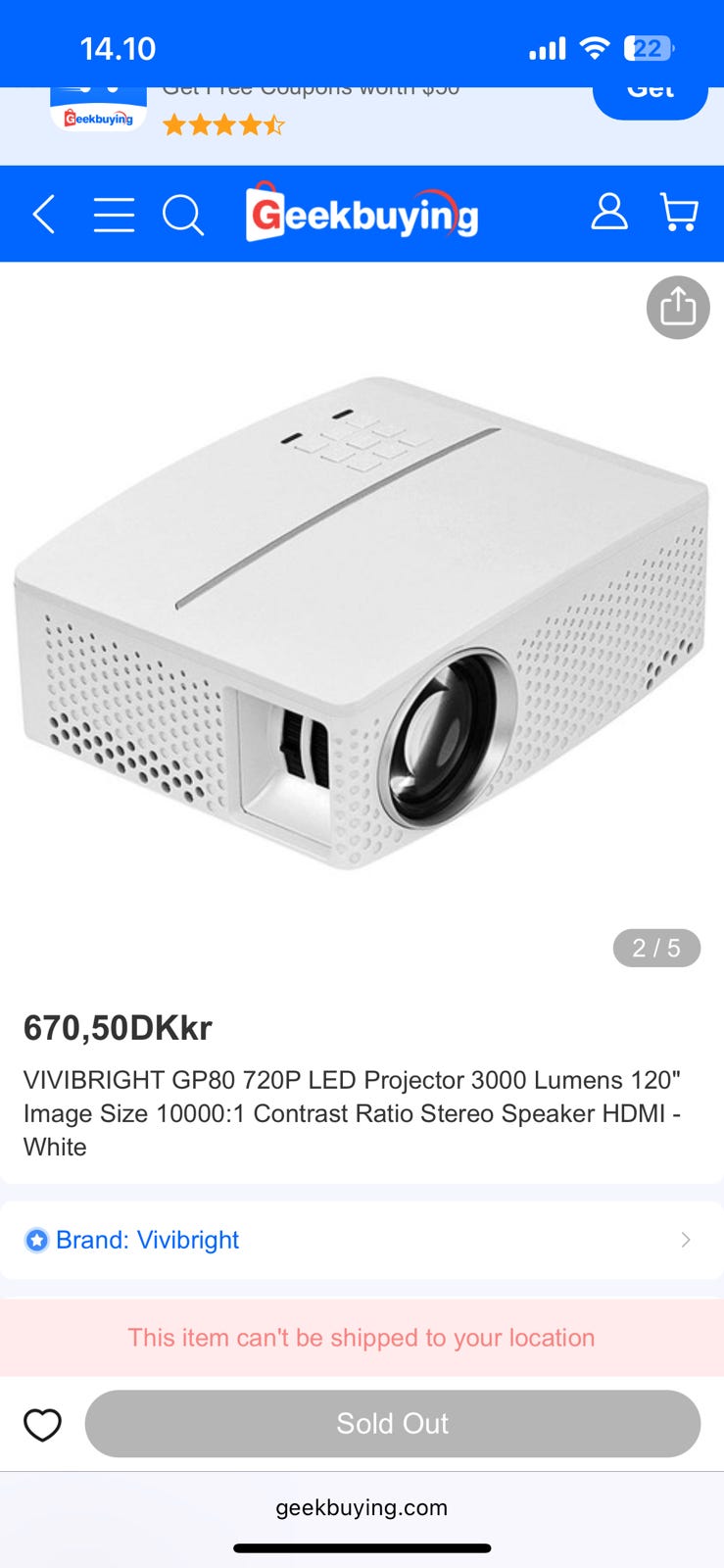This screenshot has width=724, height=1568.
Task: Add the projector to wishlist
Action: [x=42, y=1424]
